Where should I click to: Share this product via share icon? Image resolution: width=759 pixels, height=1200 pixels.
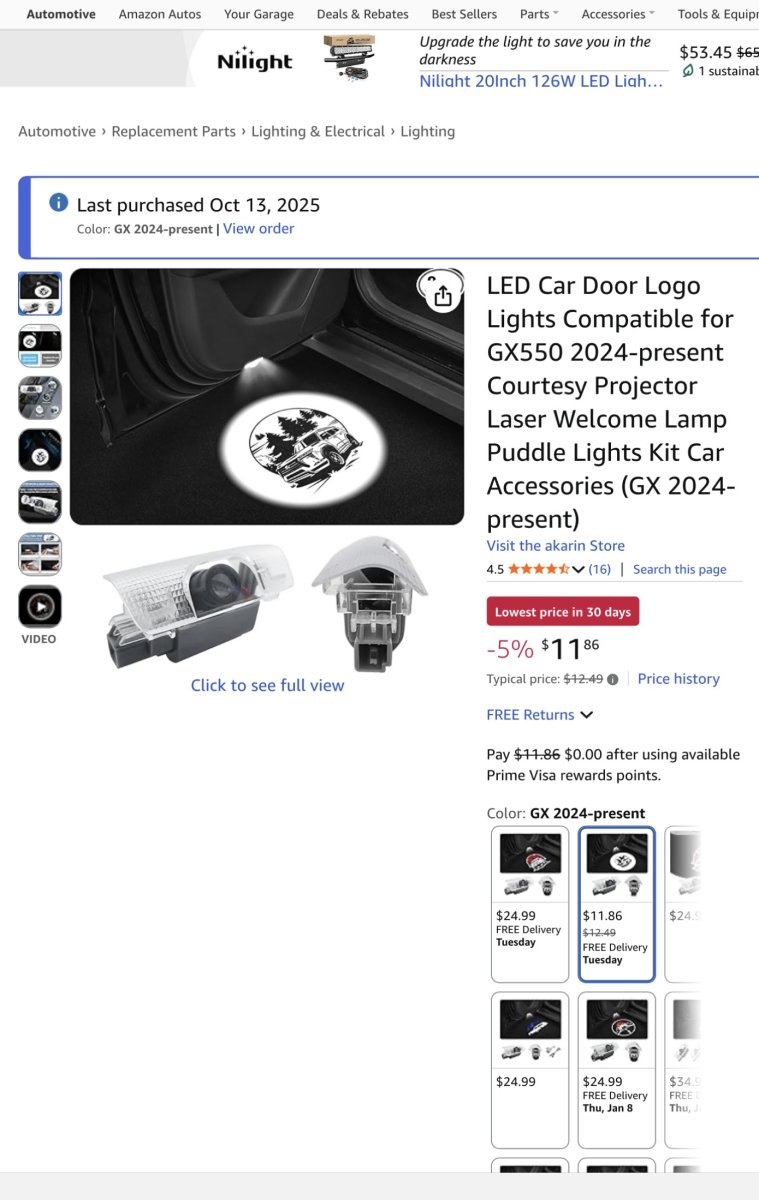[x=443, y=295]
